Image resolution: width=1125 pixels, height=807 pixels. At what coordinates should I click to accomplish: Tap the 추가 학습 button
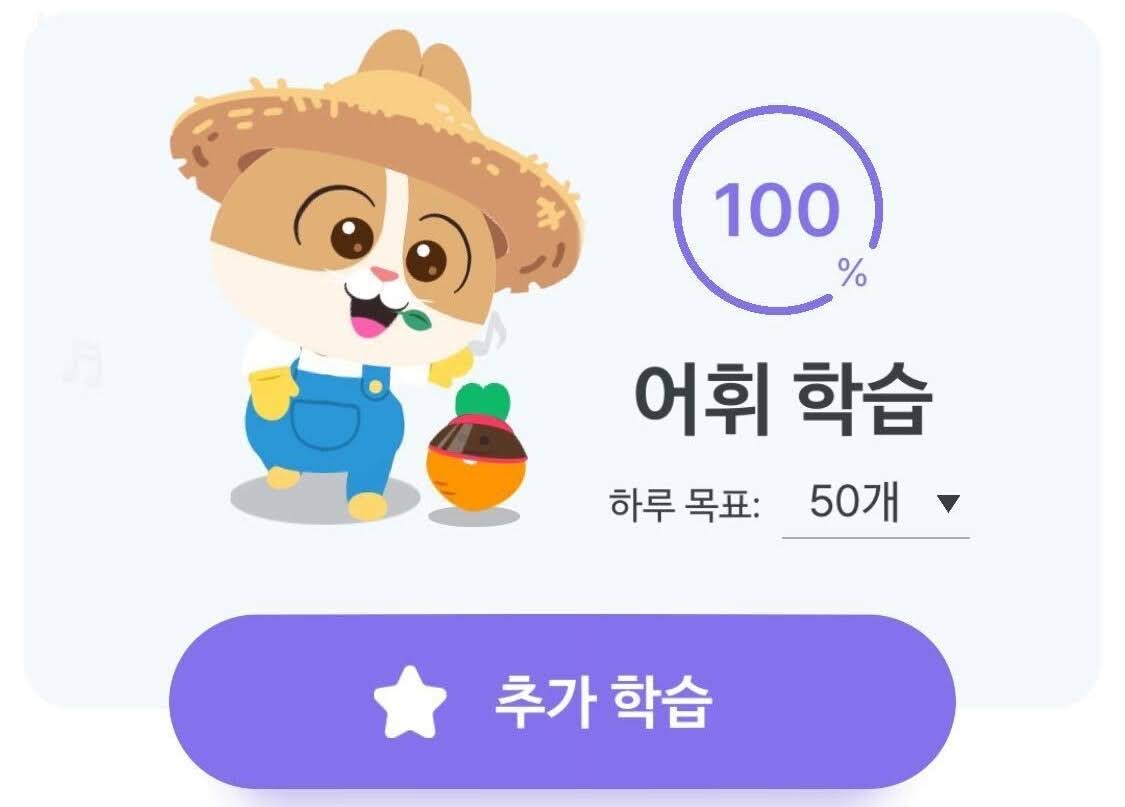[562, 702]
